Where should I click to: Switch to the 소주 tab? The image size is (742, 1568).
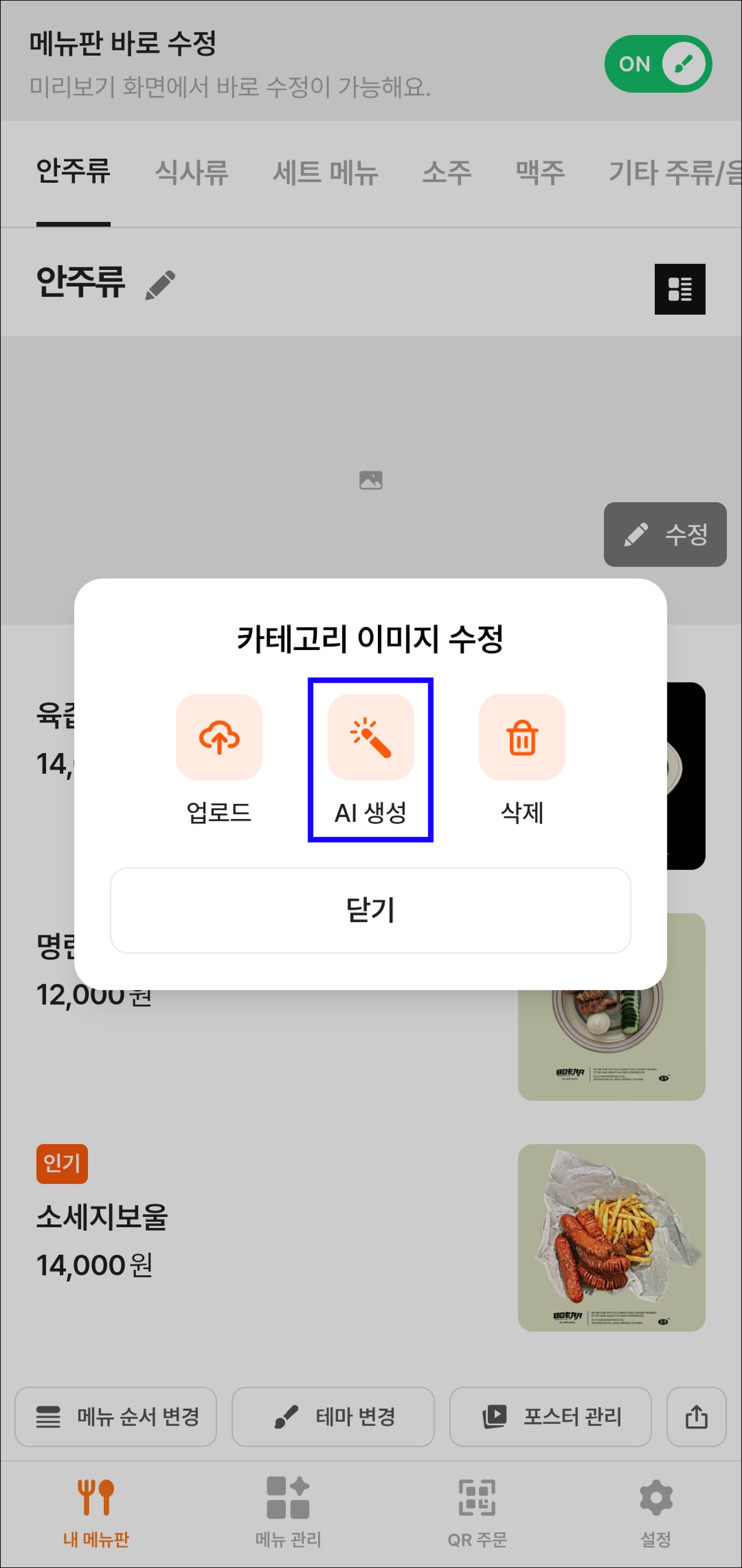point(446,172)
